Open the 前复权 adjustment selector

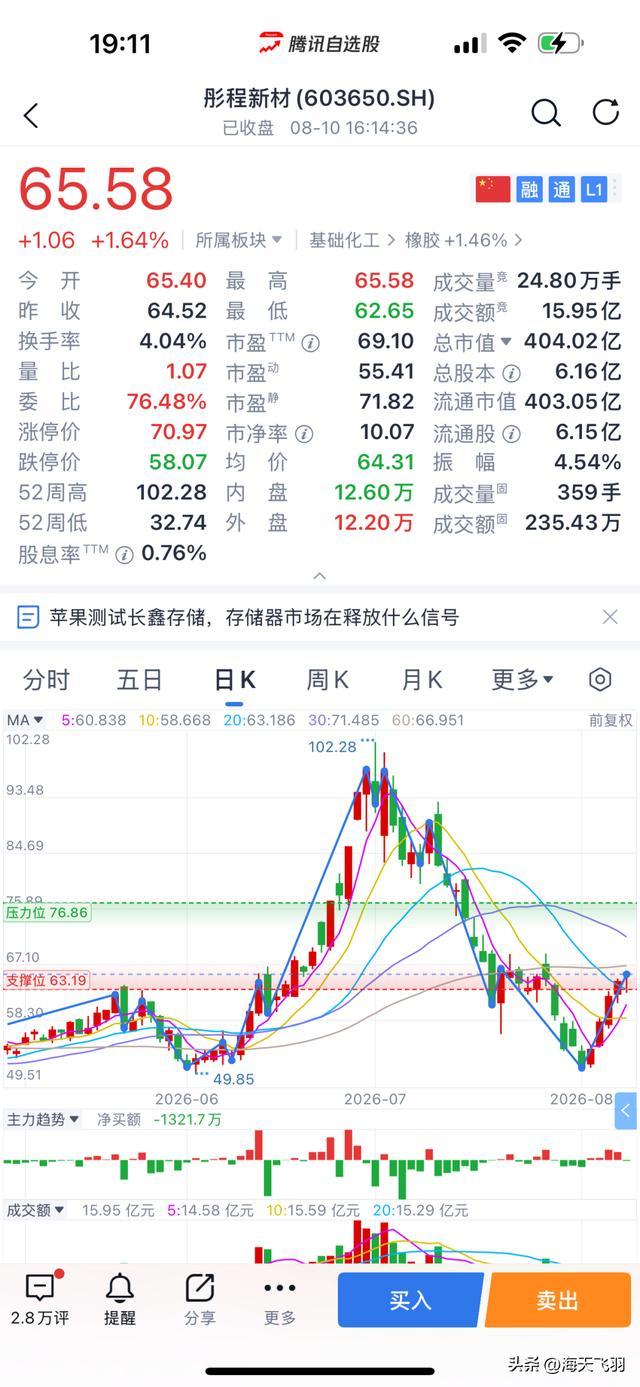tap(611, 720)
